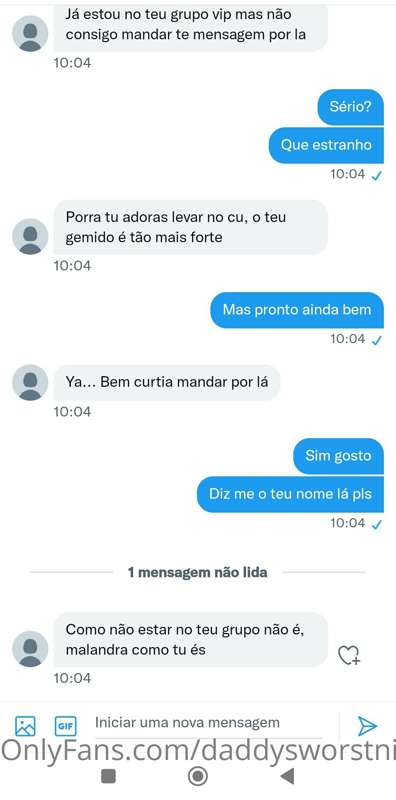Attach a photo with the image icon
This screenshot has width=396, height=800.
pyautogui.click(x=25, y=726)
